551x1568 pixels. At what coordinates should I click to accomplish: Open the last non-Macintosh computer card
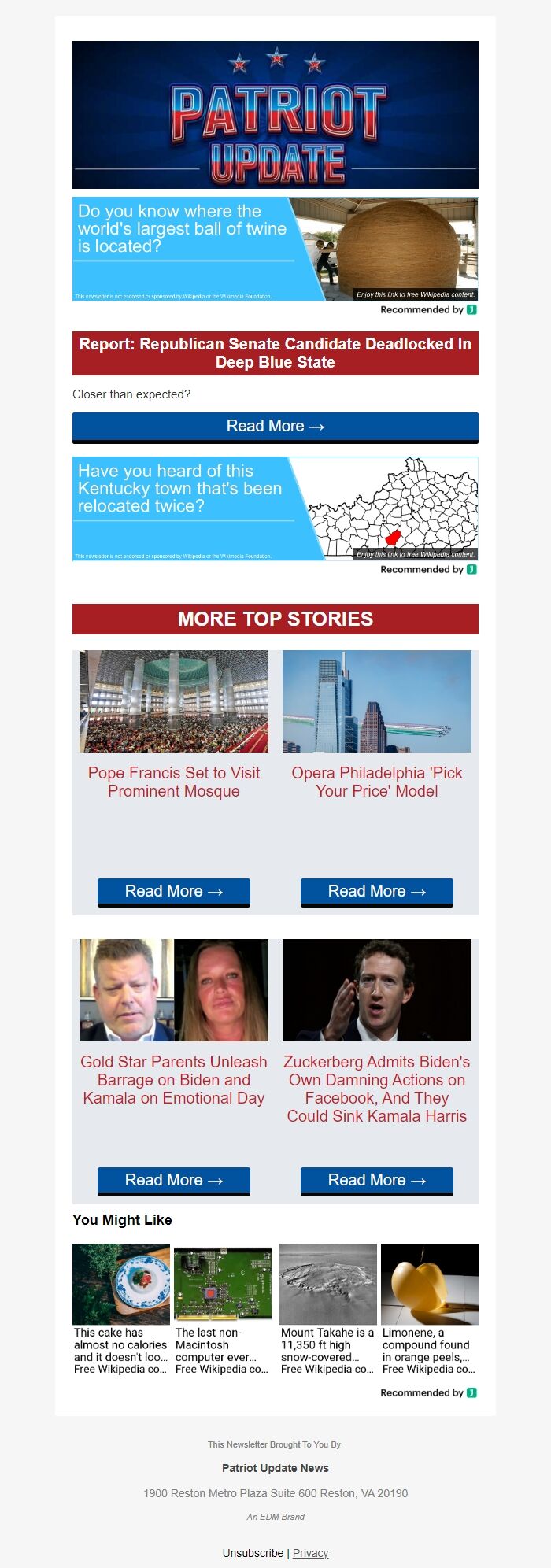(x=222, y=1309)
